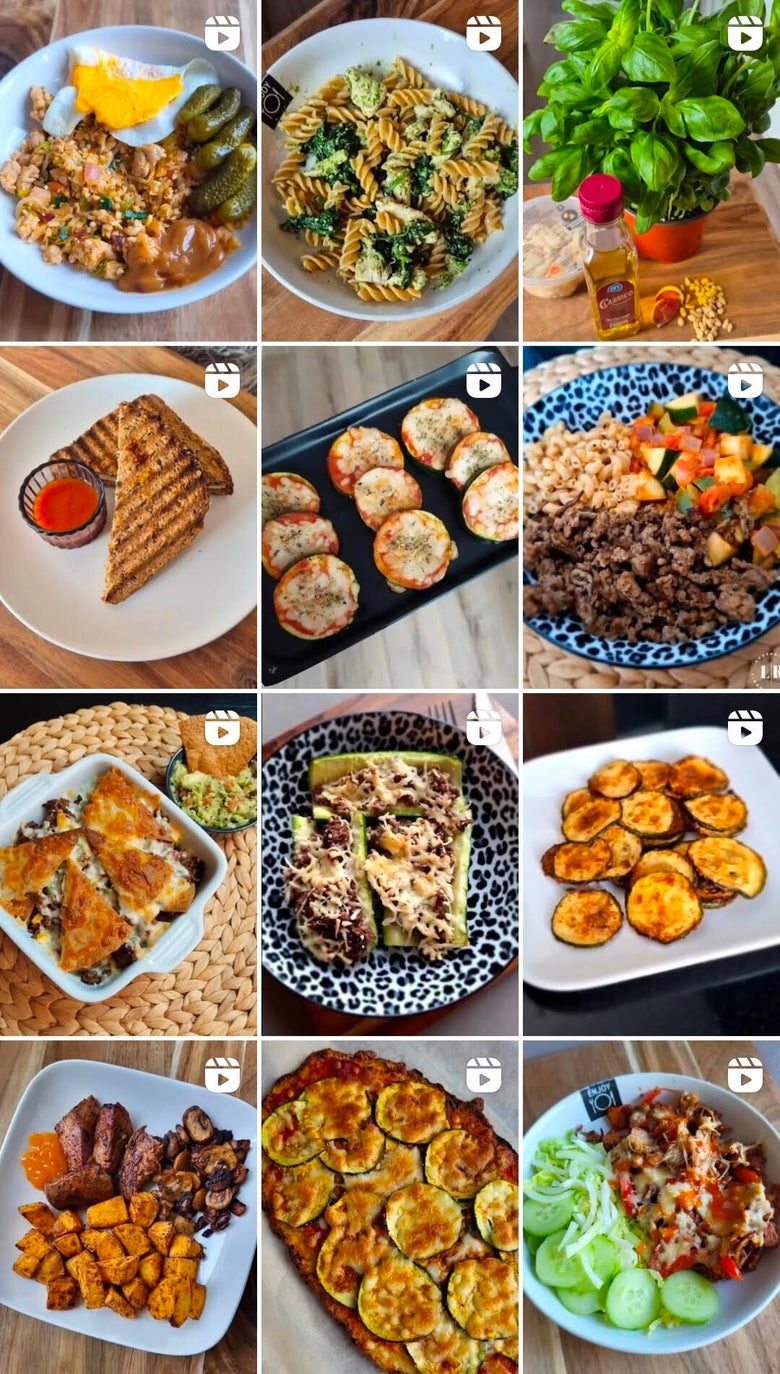
Task: Open the stuffed zucchini boats reel
Action: coord(390,865)
